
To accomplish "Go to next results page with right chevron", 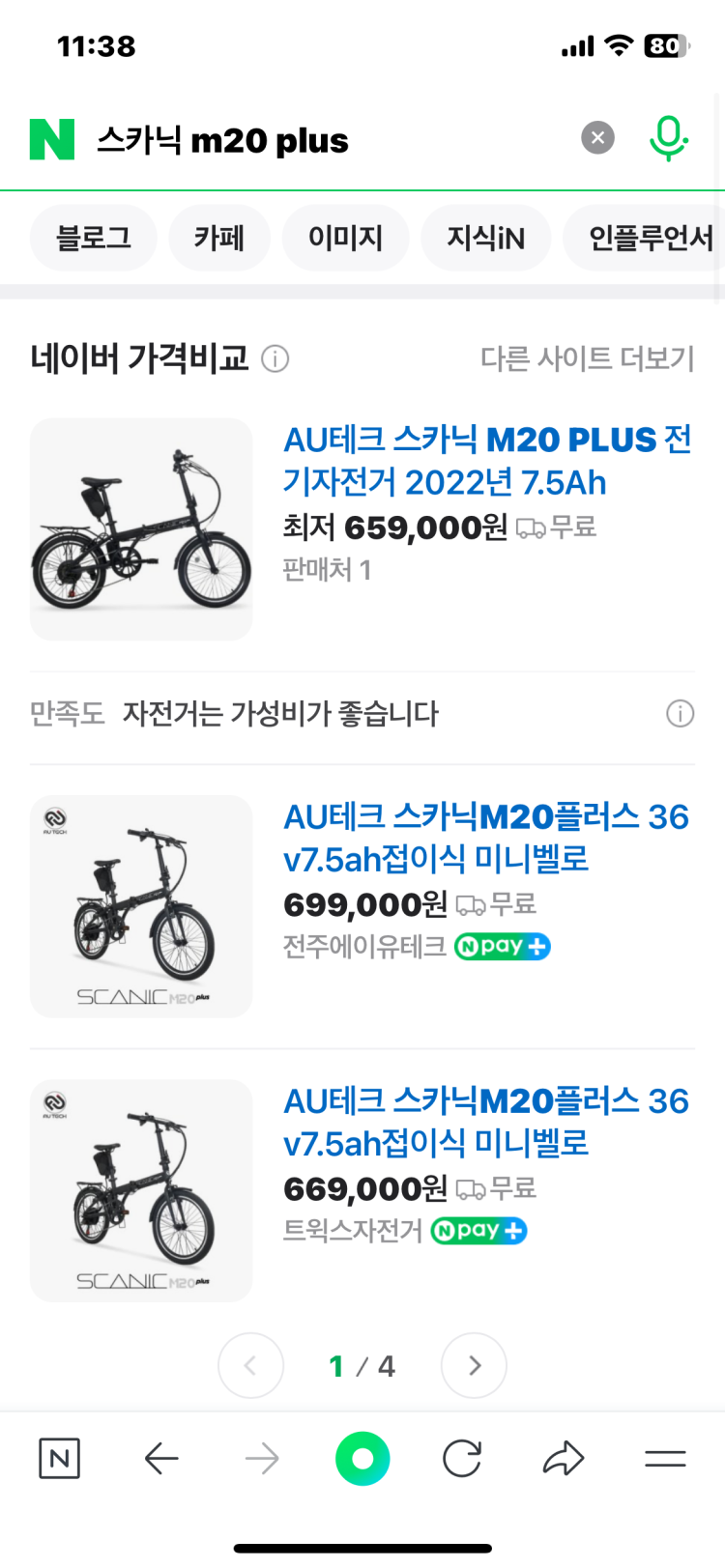I will click(x=474, y=1366).
